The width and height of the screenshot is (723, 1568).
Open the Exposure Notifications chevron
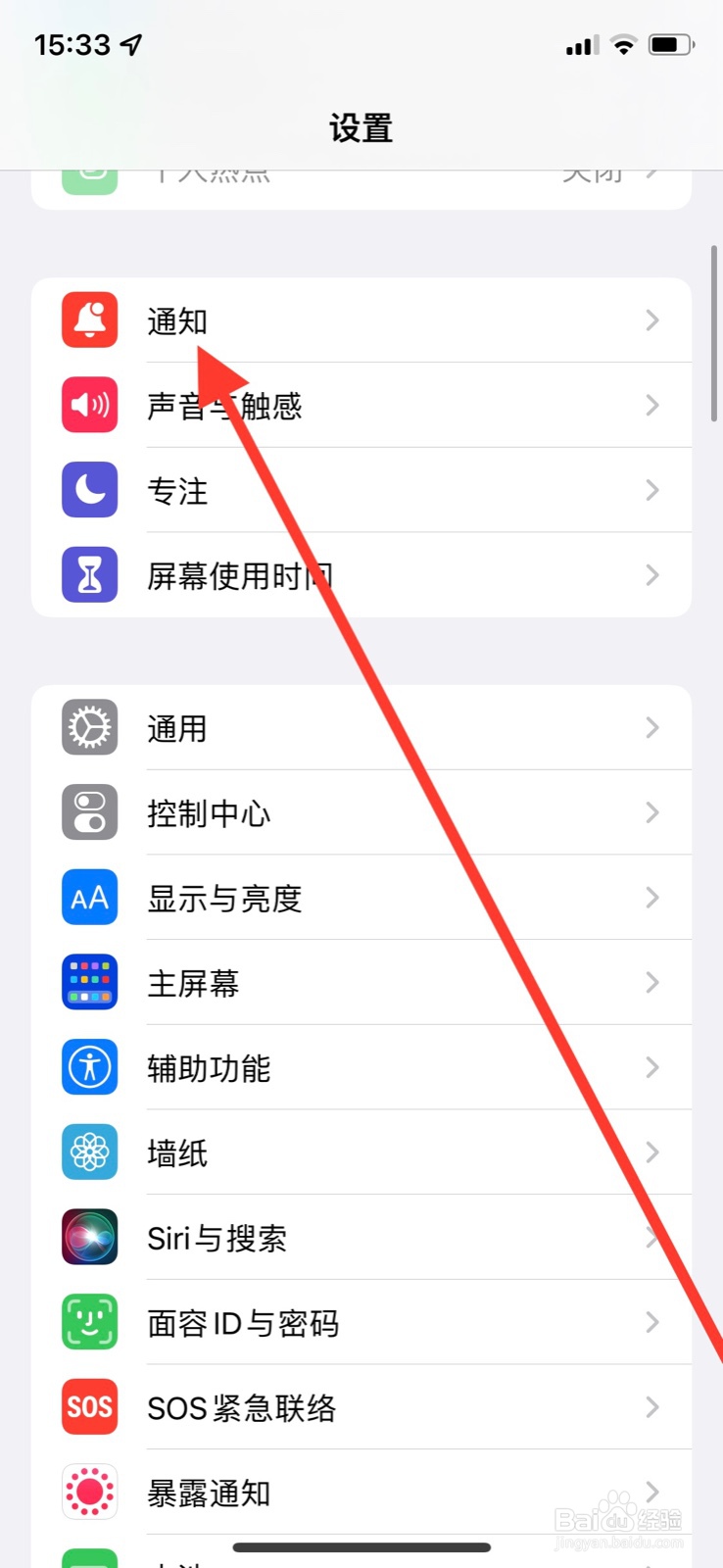click(x=651, y=1492)
